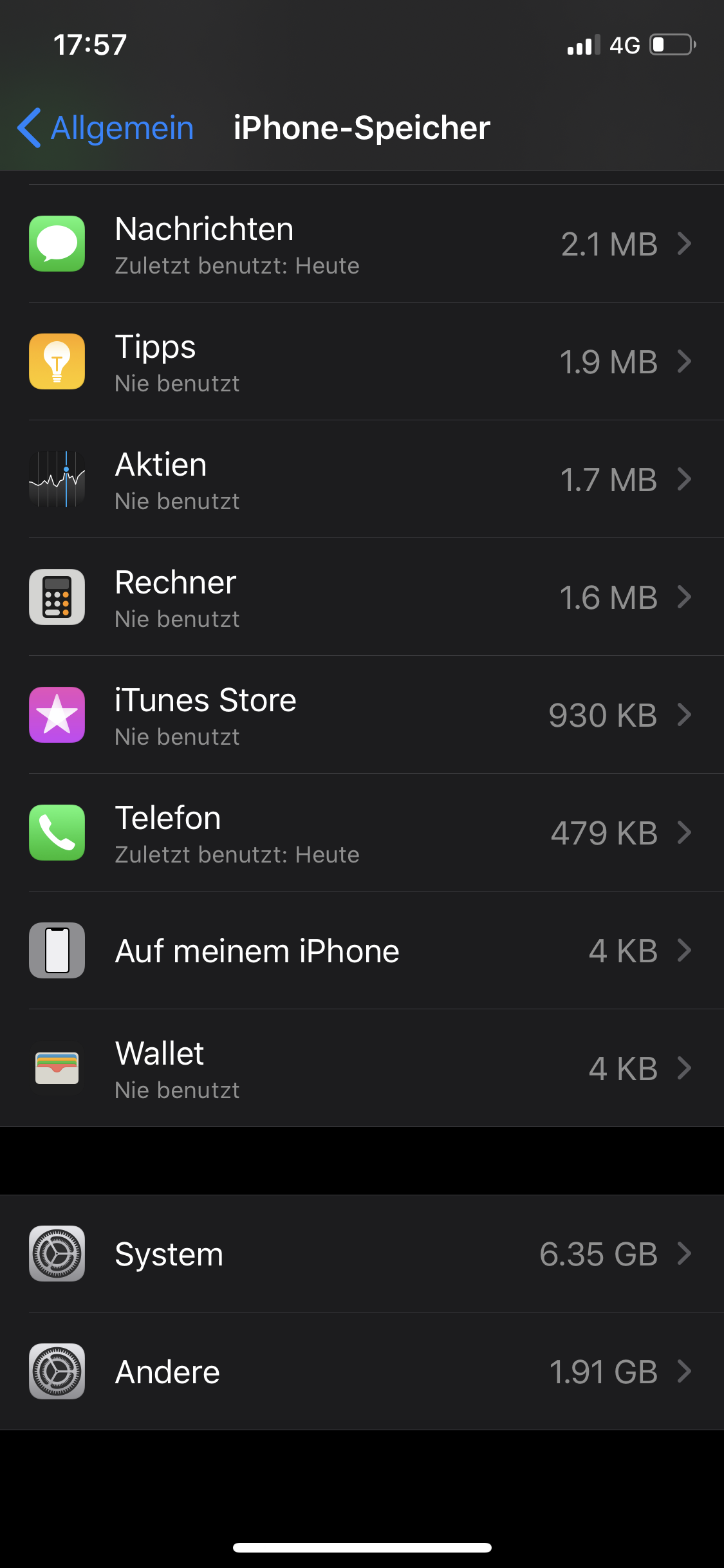Select the Rechner storage row
This screenshot has height=1568, width=724.
pyautogui.click(x=362, y=597)
